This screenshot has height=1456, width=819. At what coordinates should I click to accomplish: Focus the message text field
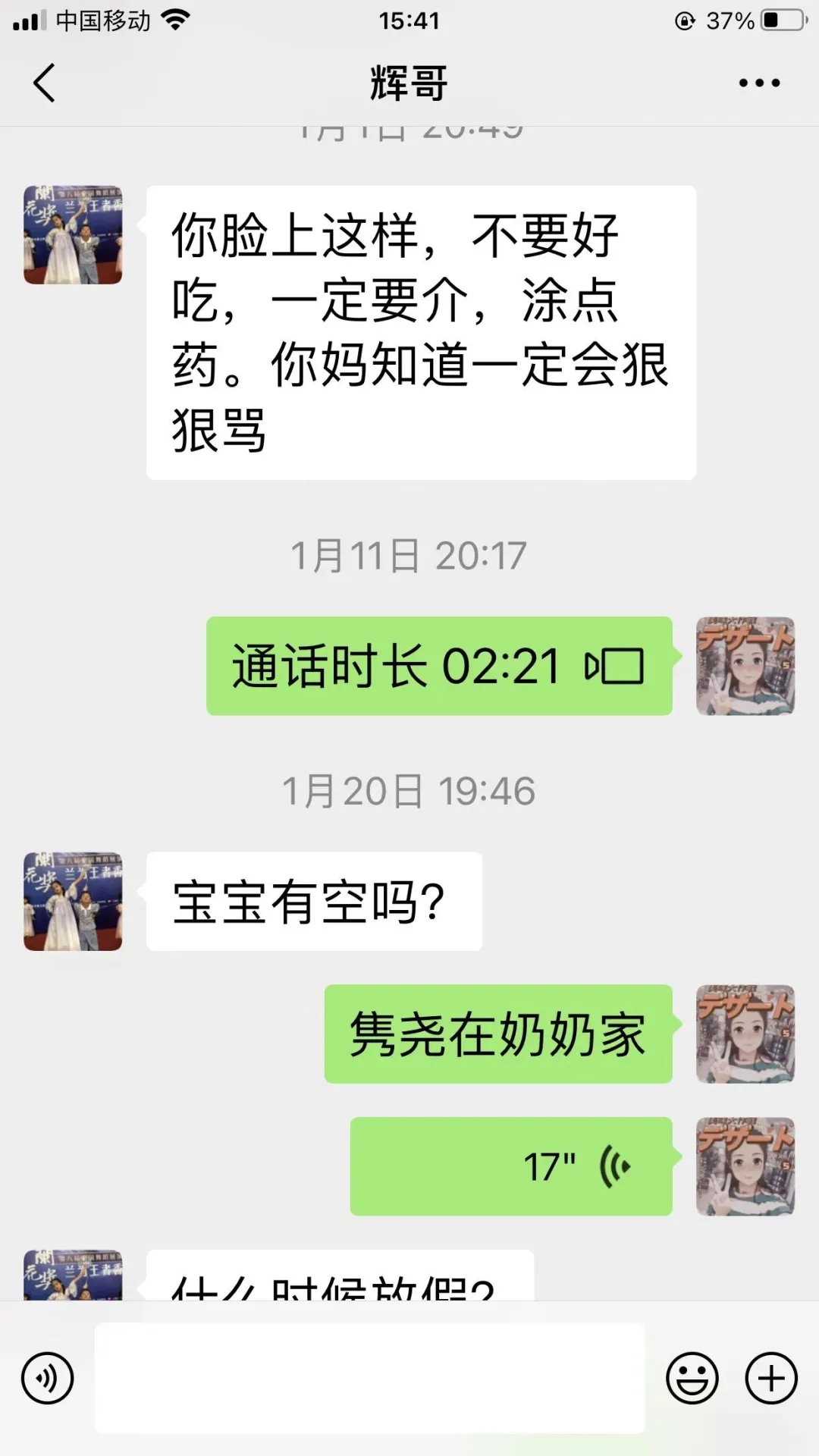(x=369, y=1378)
